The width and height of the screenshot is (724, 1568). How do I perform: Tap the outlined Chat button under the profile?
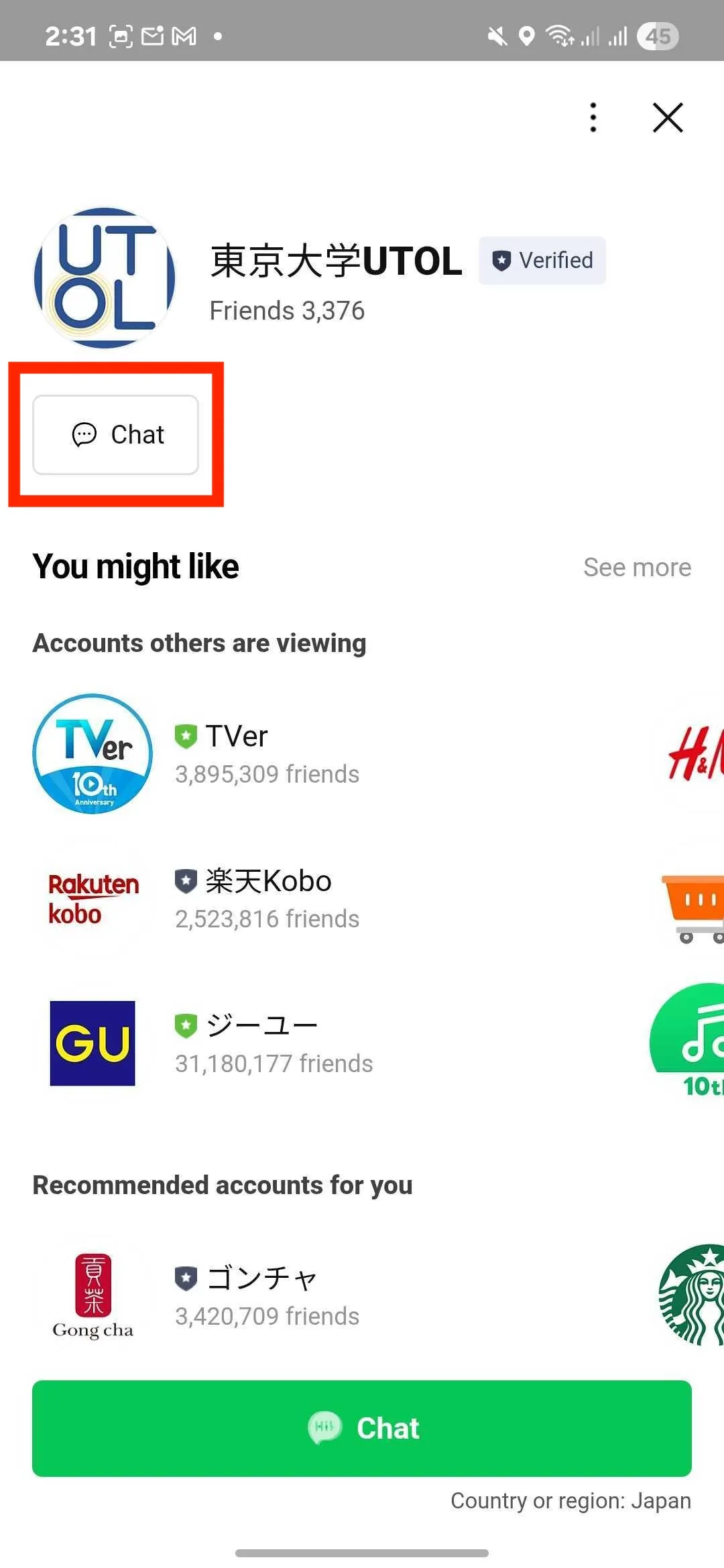point(116,435)
